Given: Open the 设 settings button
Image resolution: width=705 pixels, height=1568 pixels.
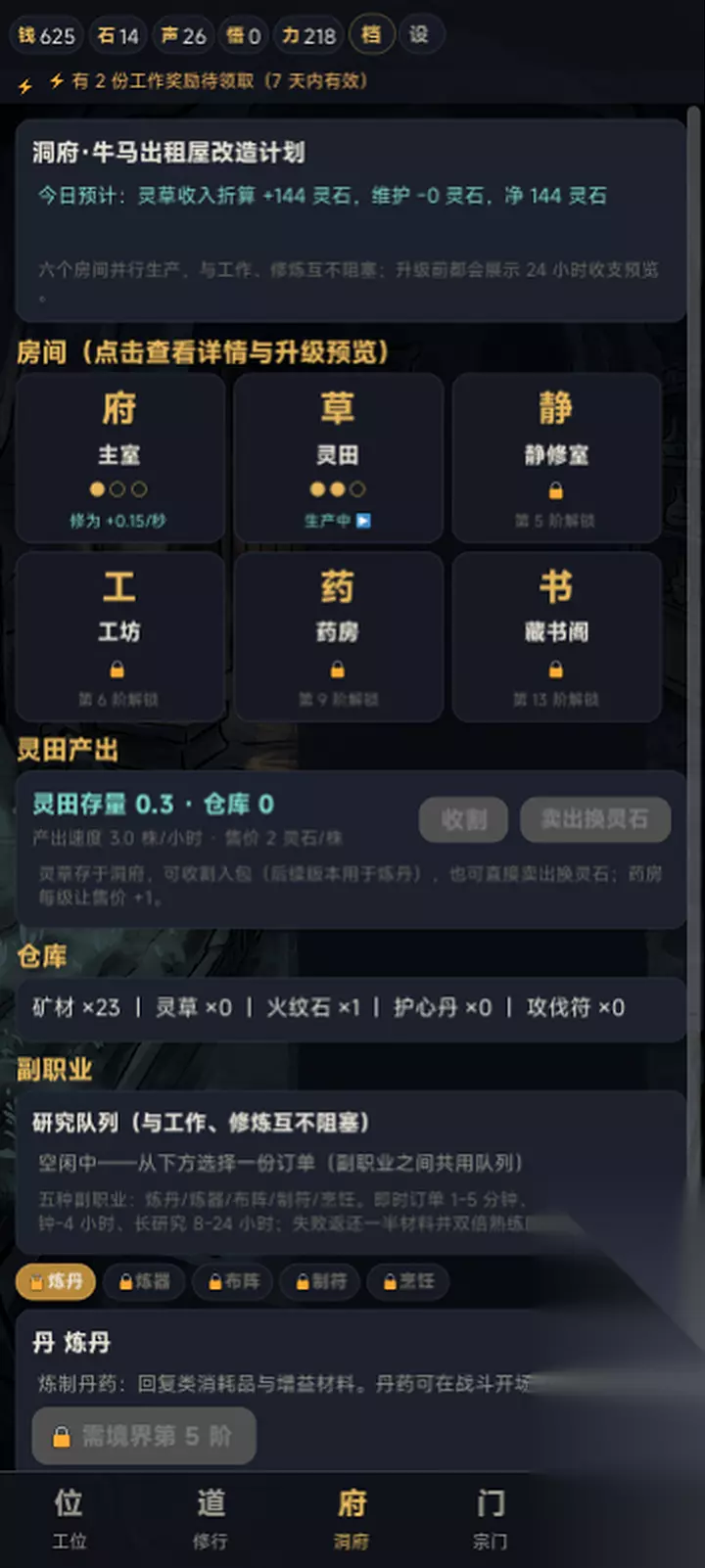Looking at the screenshot, I should 419,34.
